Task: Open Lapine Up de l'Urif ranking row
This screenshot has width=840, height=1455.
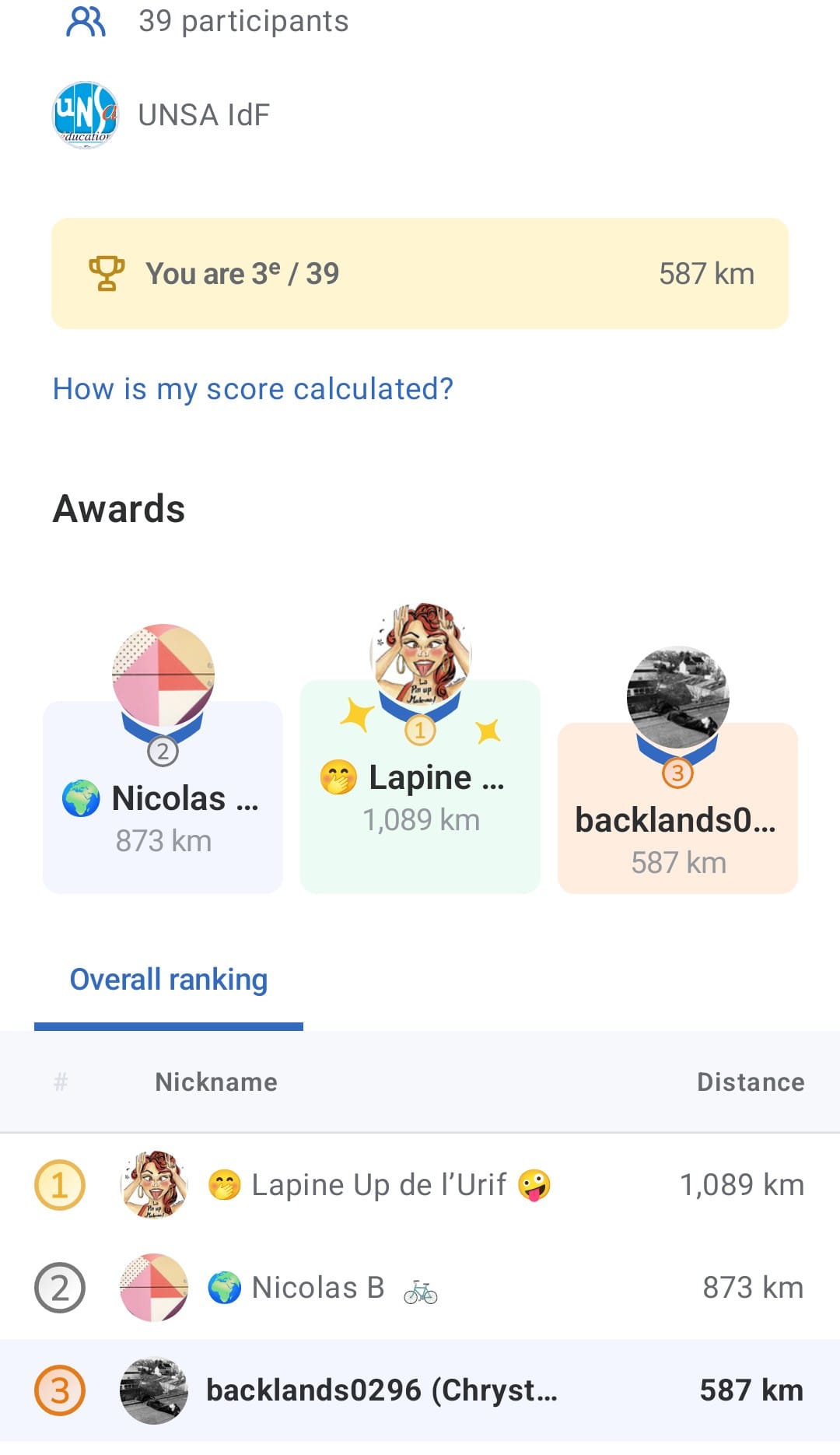Action: [x=420, y=1185]
